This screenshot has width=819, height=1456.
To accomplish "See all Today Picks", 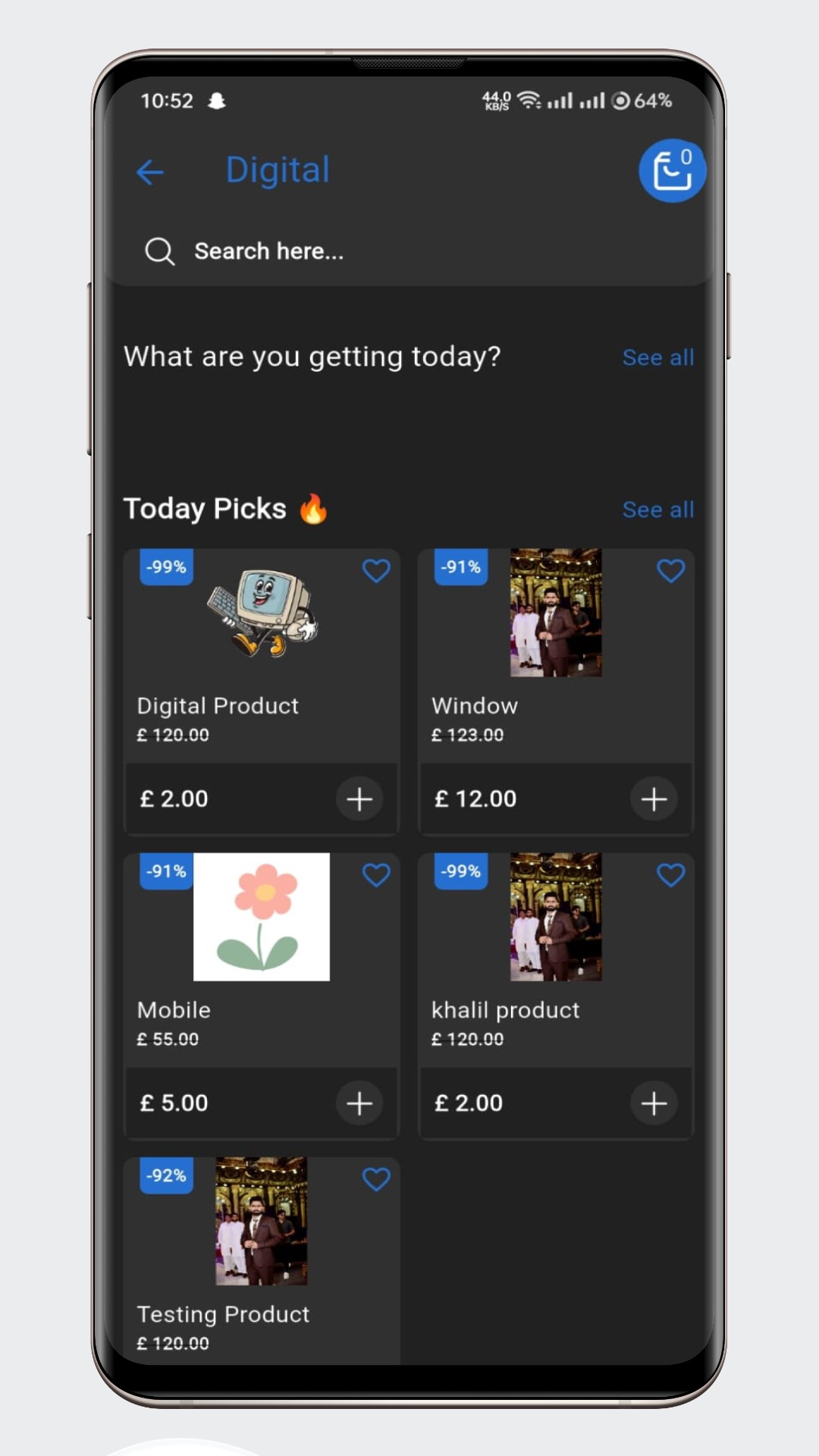I will click(657, 510).
